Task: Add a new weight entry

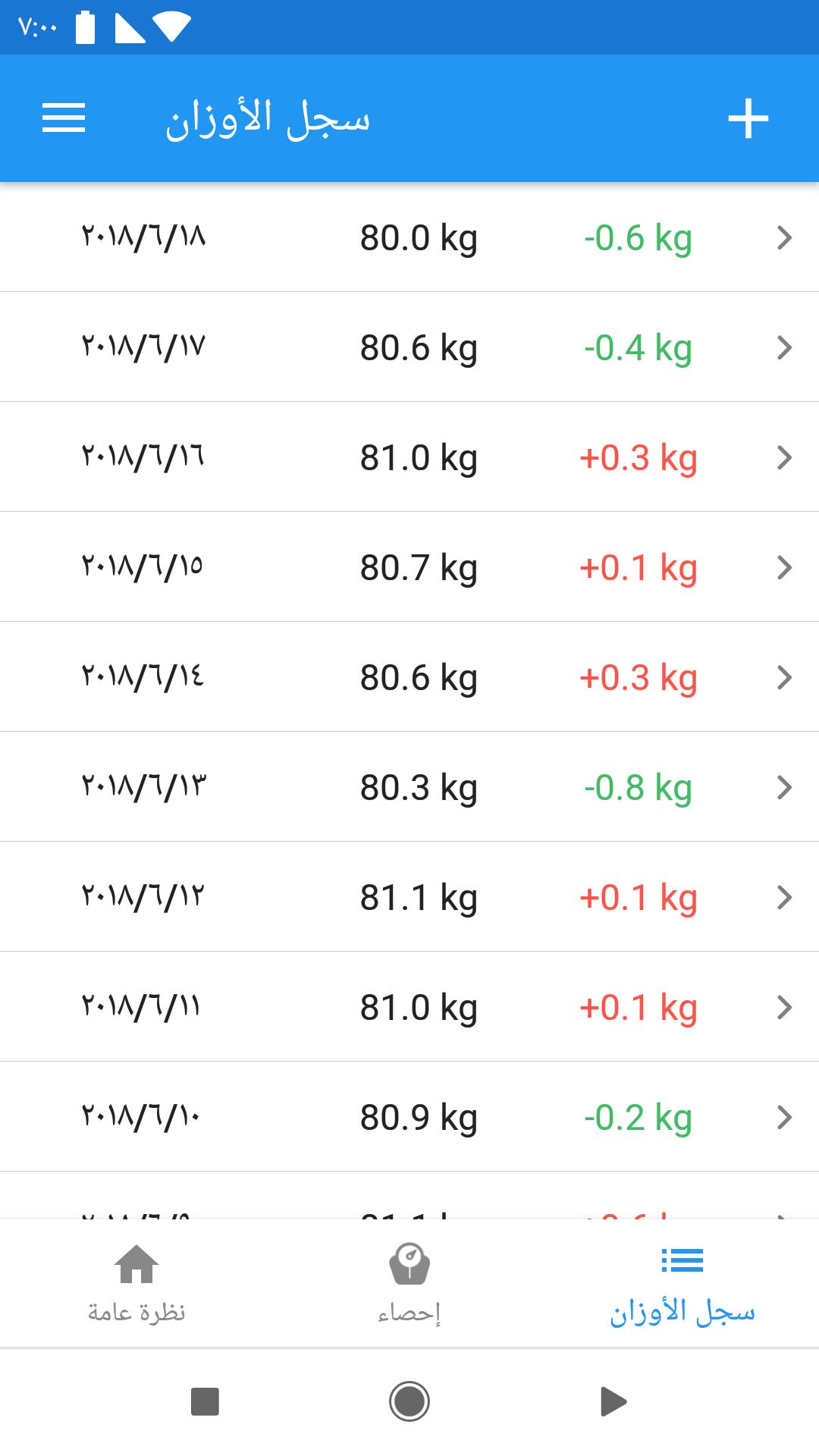Action: (x=748, y=118)
